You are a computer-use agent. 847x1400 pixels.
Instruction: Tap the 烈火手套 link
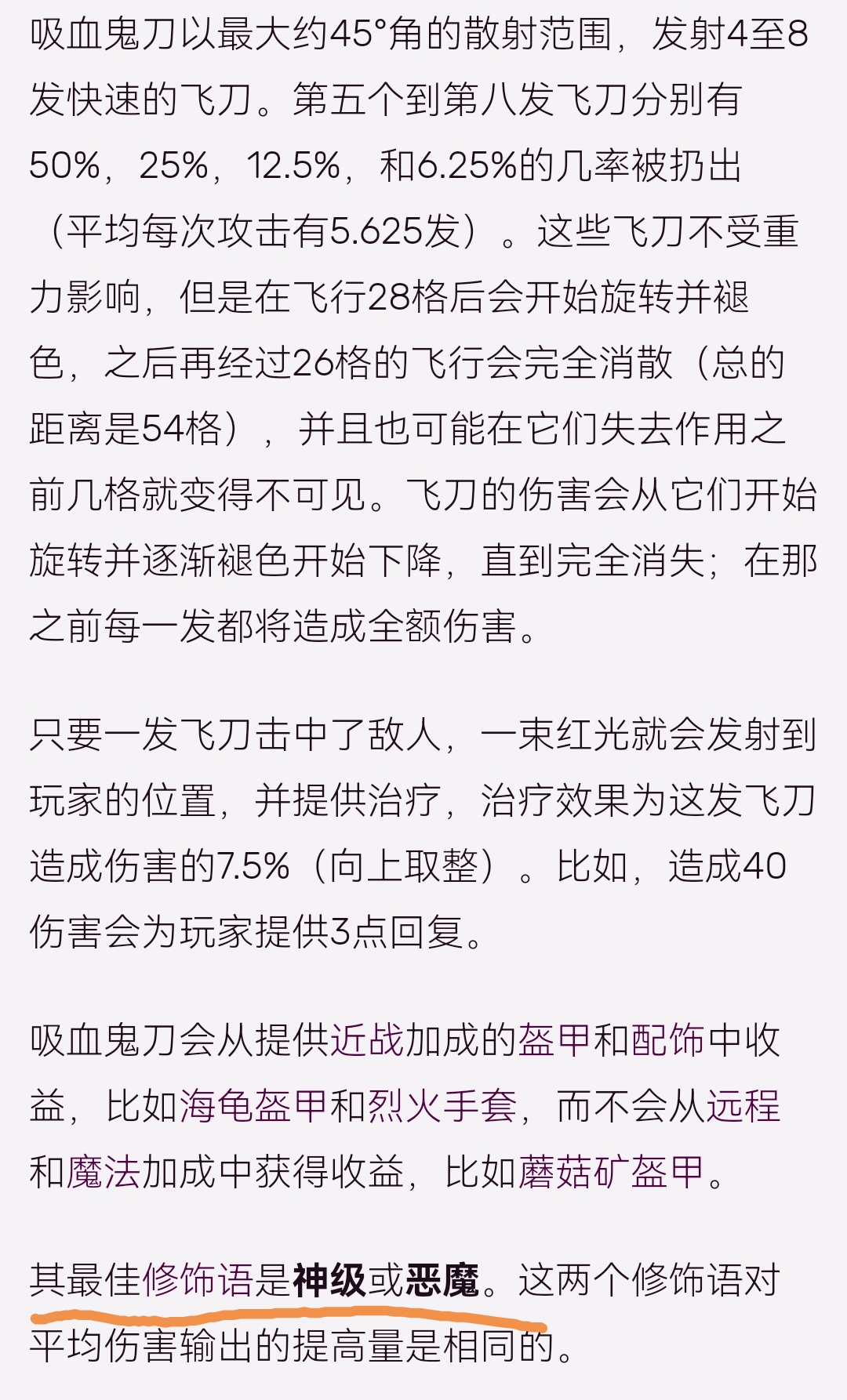[x=442, y=1107]
